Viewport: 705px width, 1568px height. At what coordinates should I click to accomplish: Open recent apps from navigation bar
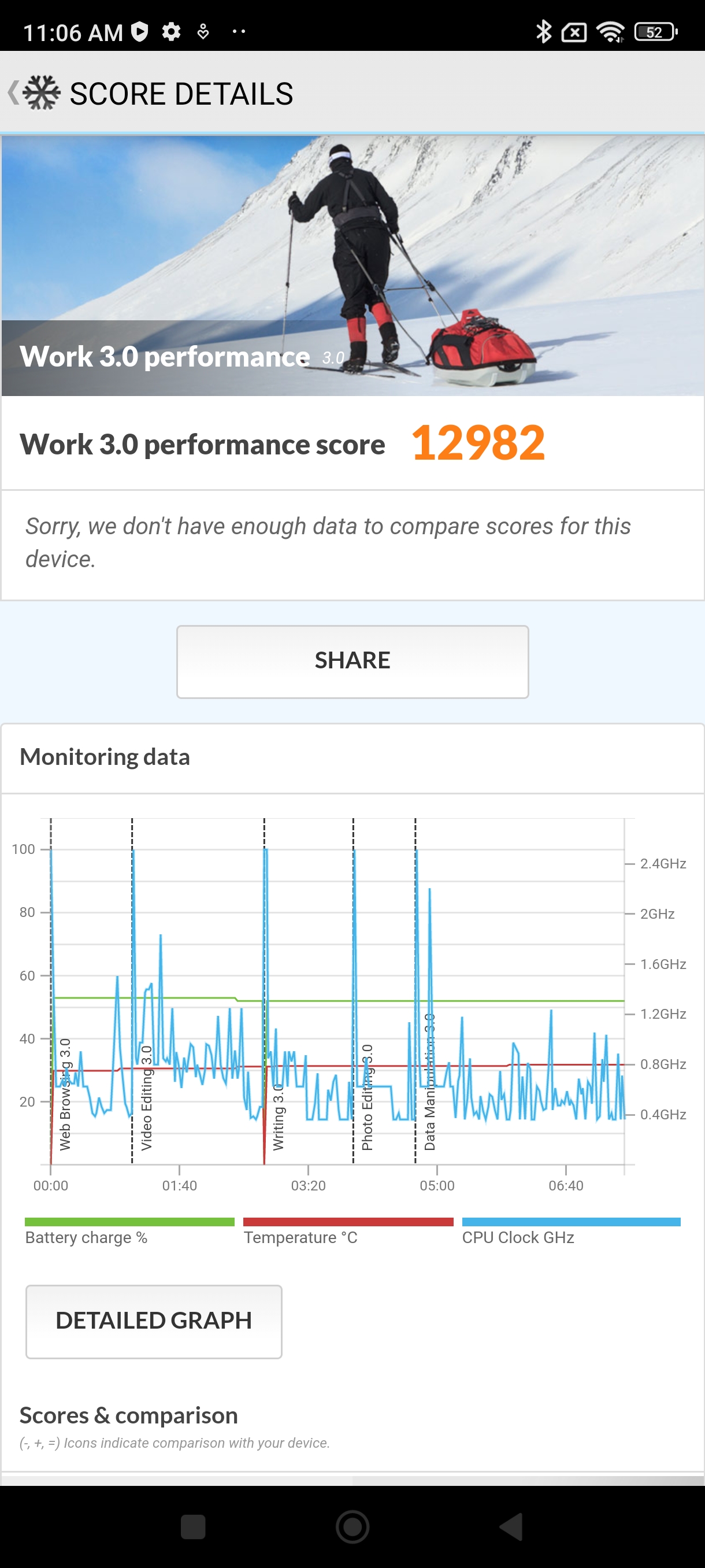click(x=193, y=1526)
